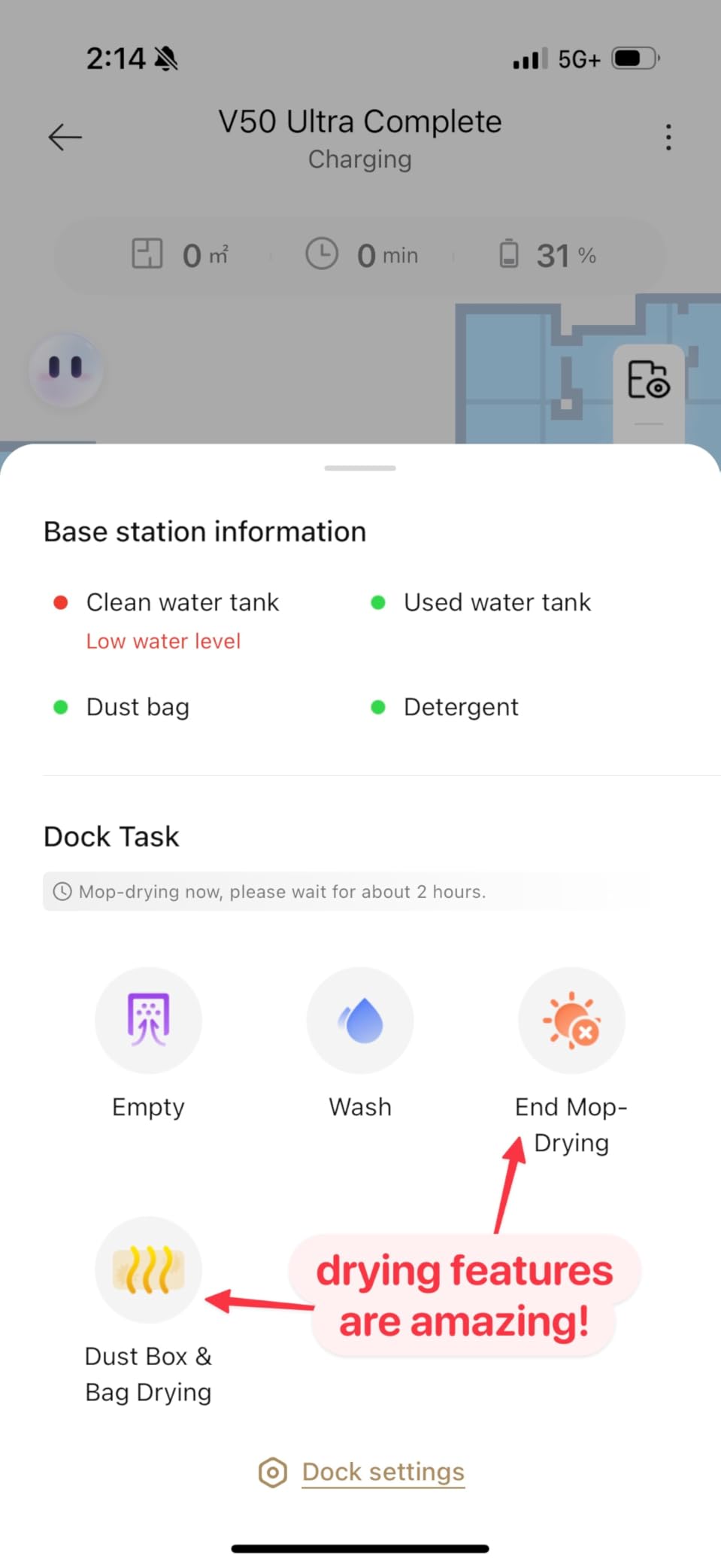Viewport: 721px width, 1568px height.
Task: Open Dock settings
Action: [x=383, y=1472]
